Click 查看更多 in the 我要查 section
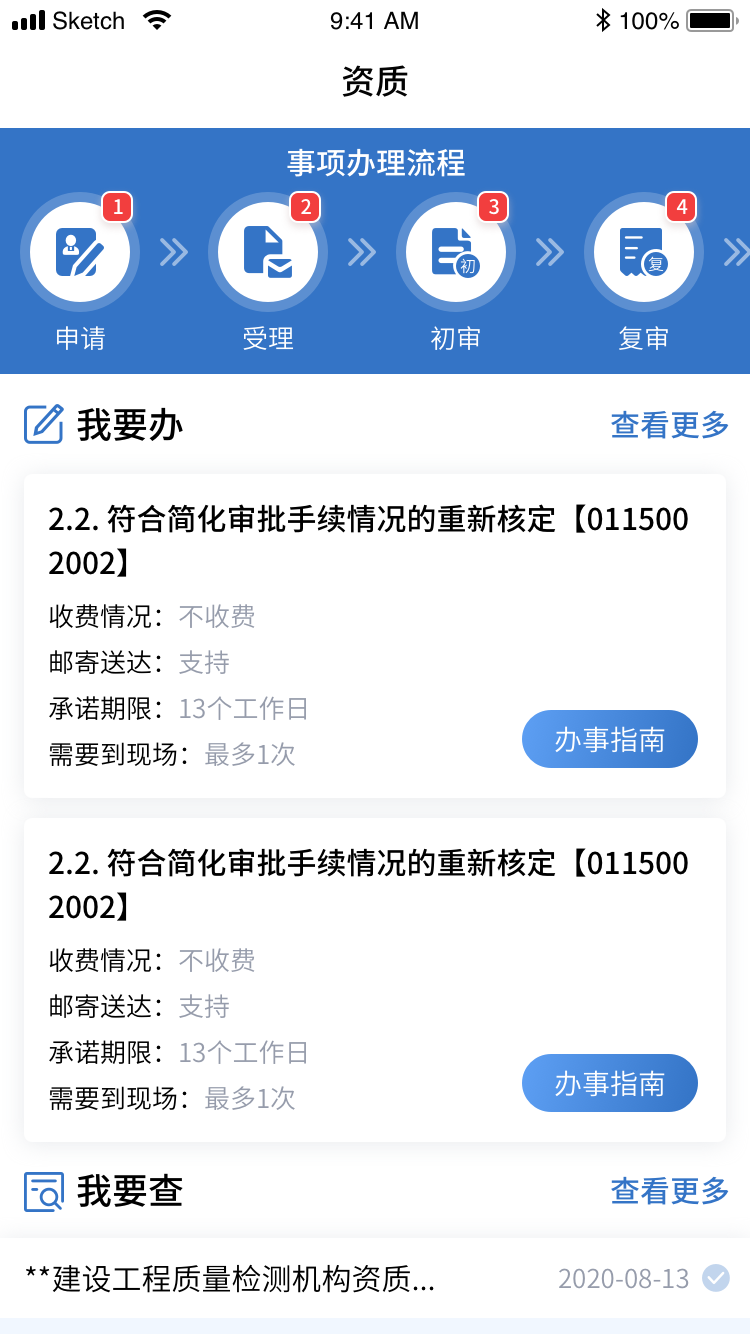Viewport: 750px width, 1334px height. point(669,1192)
